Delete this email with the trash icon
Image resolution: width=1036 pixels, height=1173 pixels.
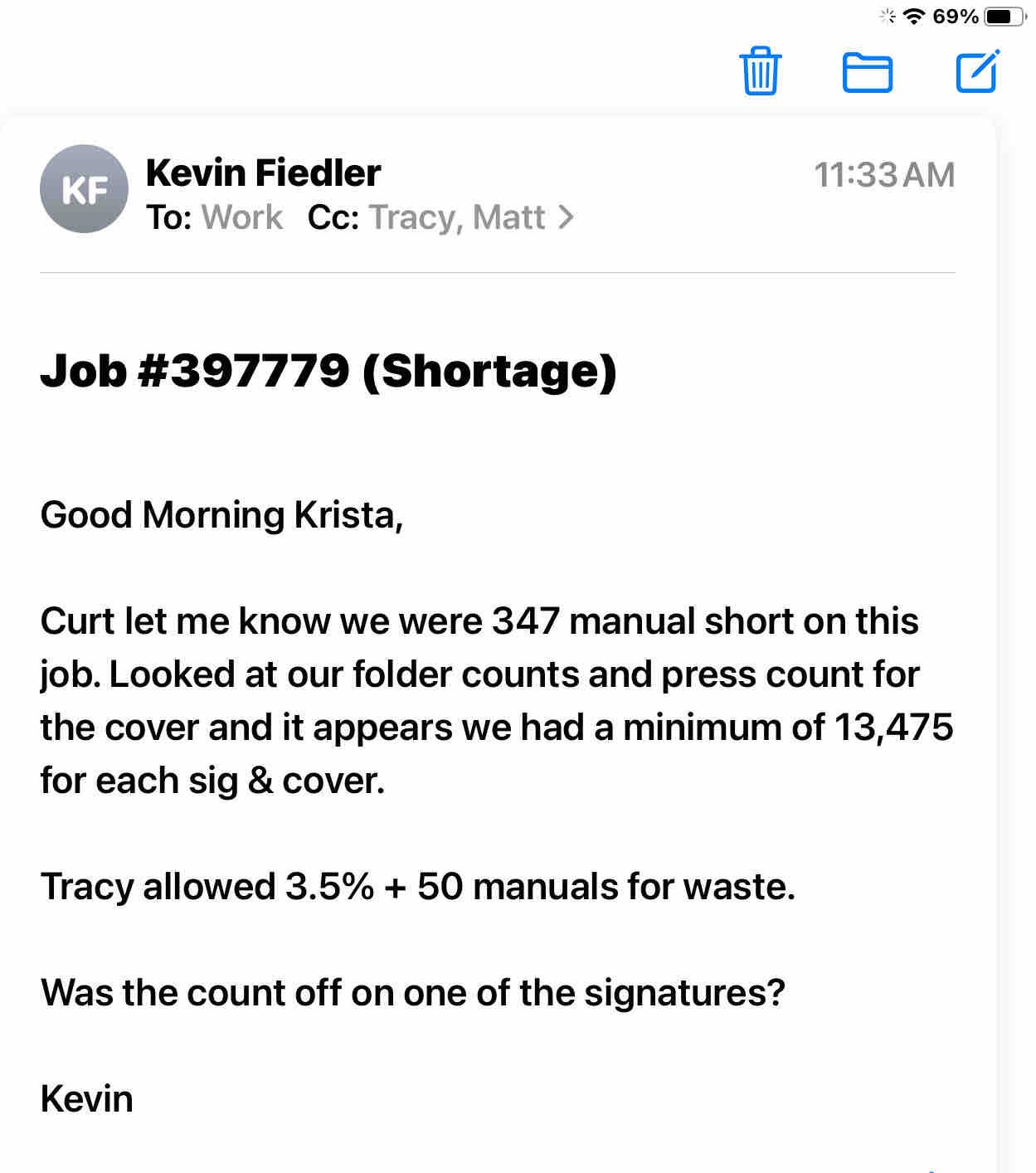pyautogui.click(x=760, y=71)
